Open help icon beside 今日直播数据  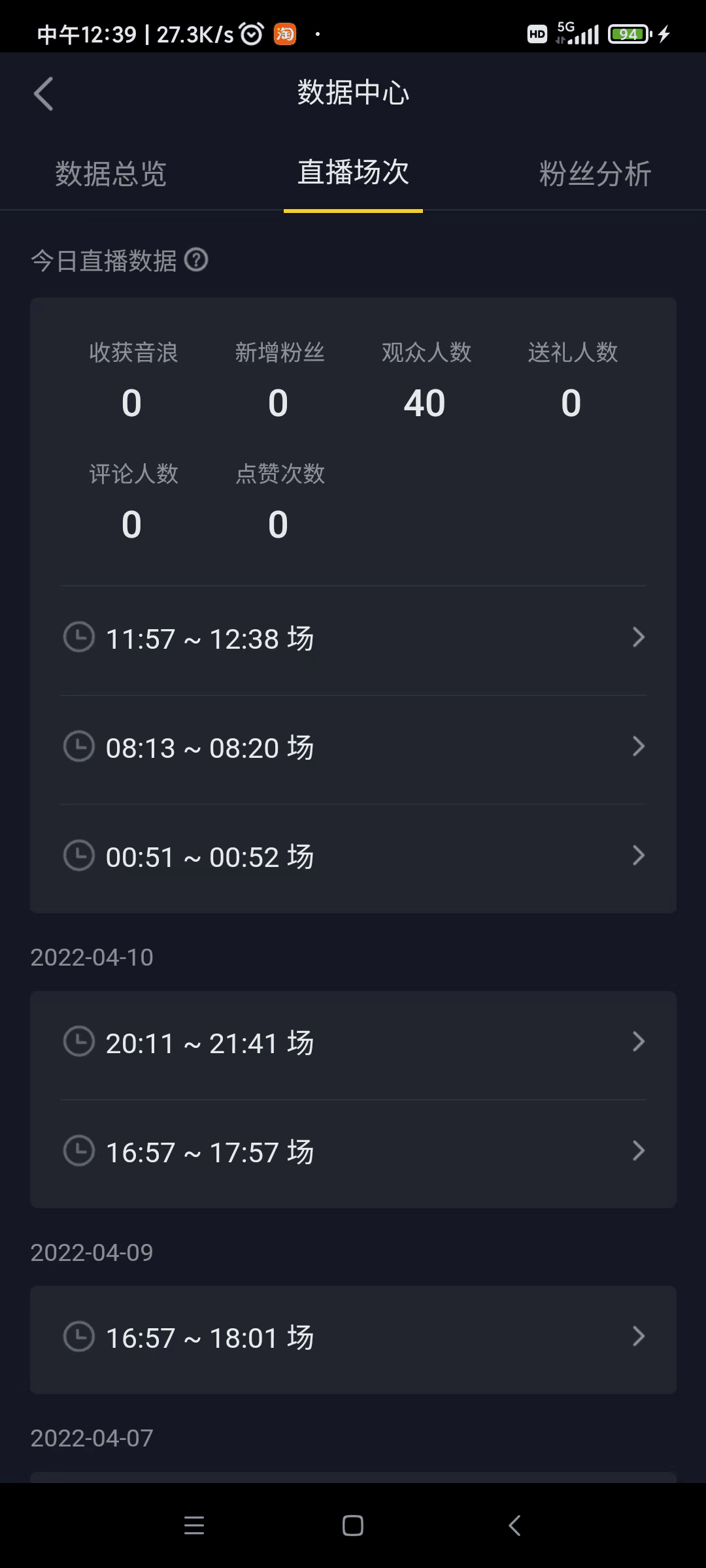196,260
